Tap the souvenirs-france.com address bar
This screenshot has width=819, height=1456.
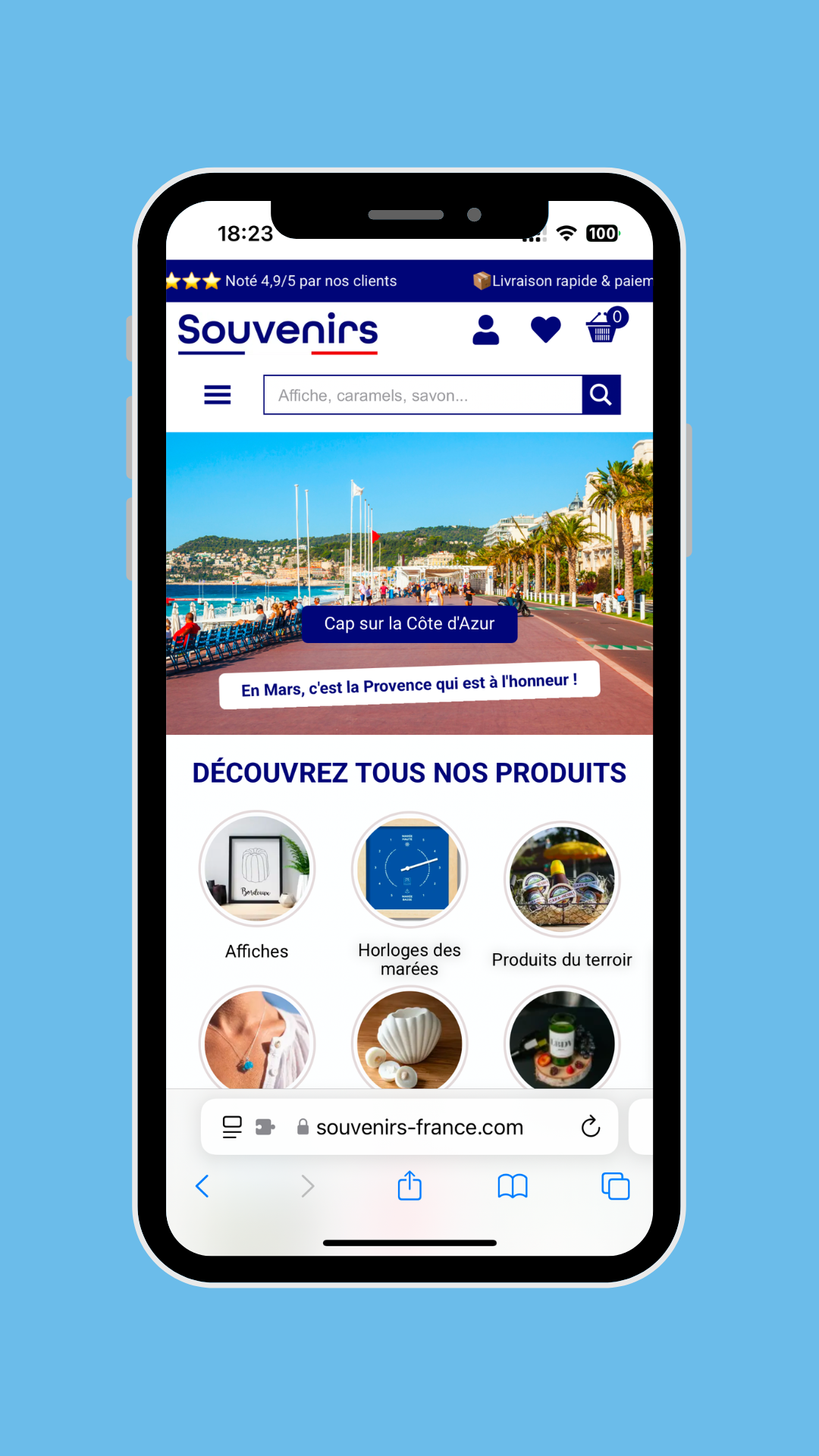[x=419, y=1128]
